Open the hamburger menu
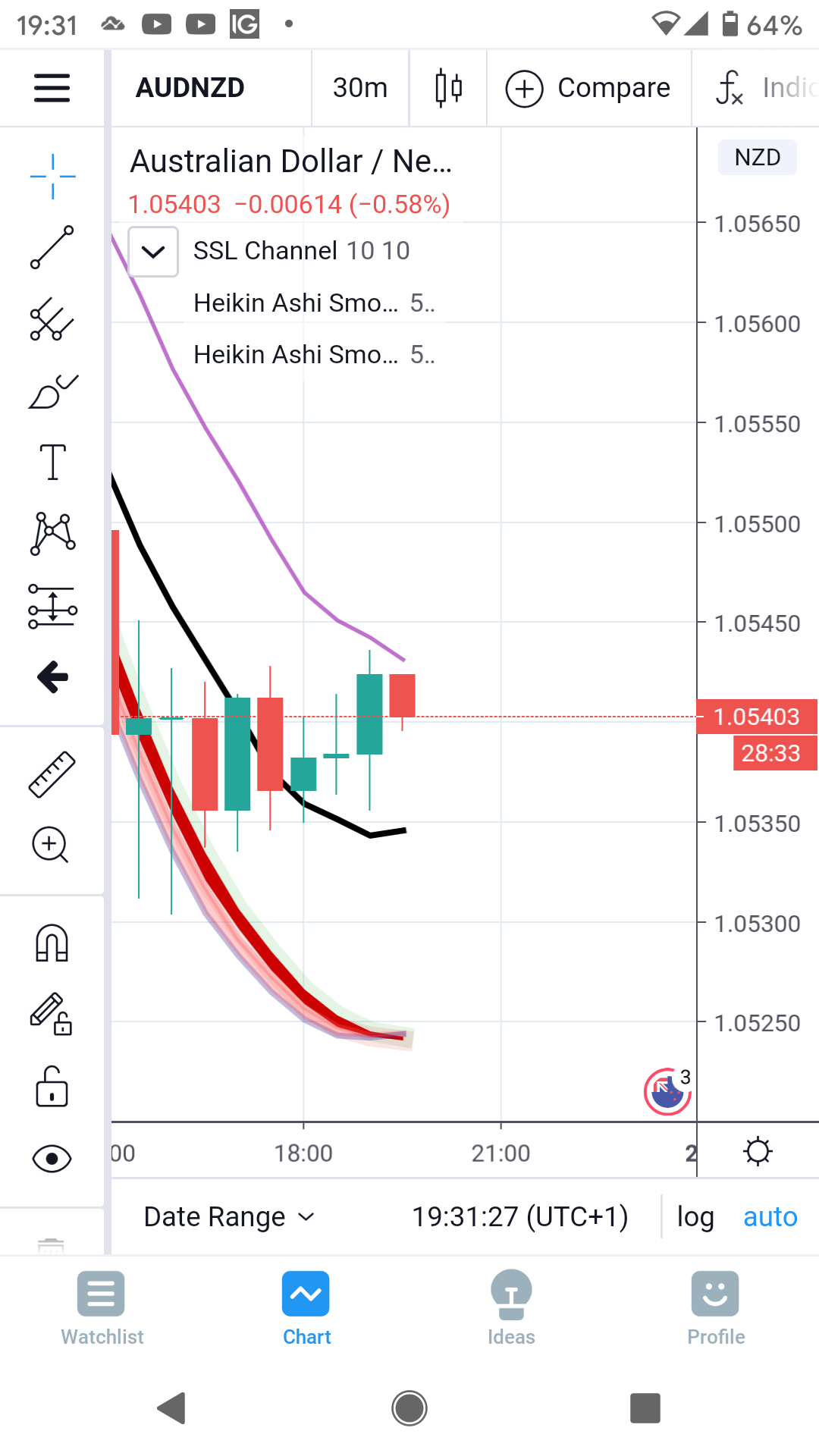819x1456 pixels. click(x=52, y=88)
